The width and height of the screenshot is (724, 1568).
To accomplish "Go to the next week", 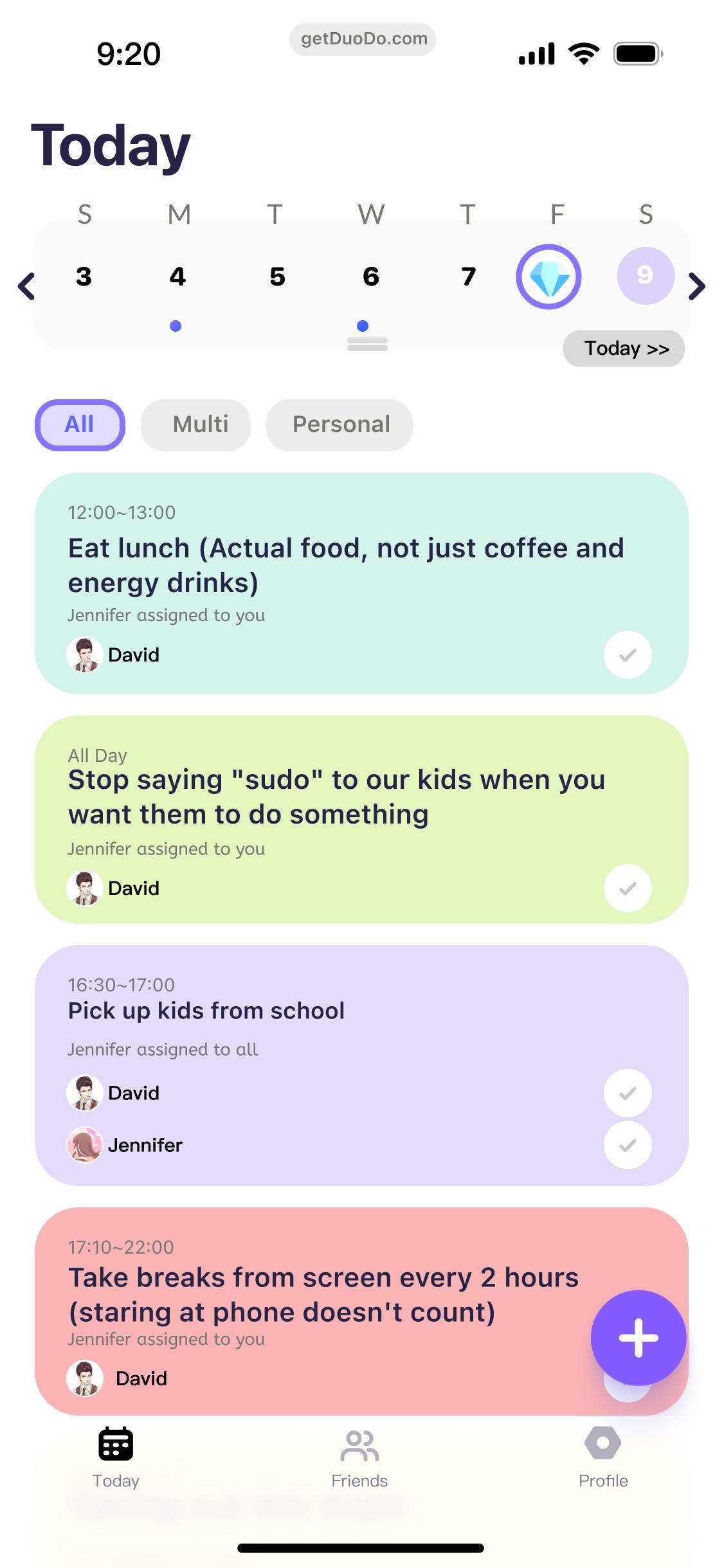I will coord(697,286).
